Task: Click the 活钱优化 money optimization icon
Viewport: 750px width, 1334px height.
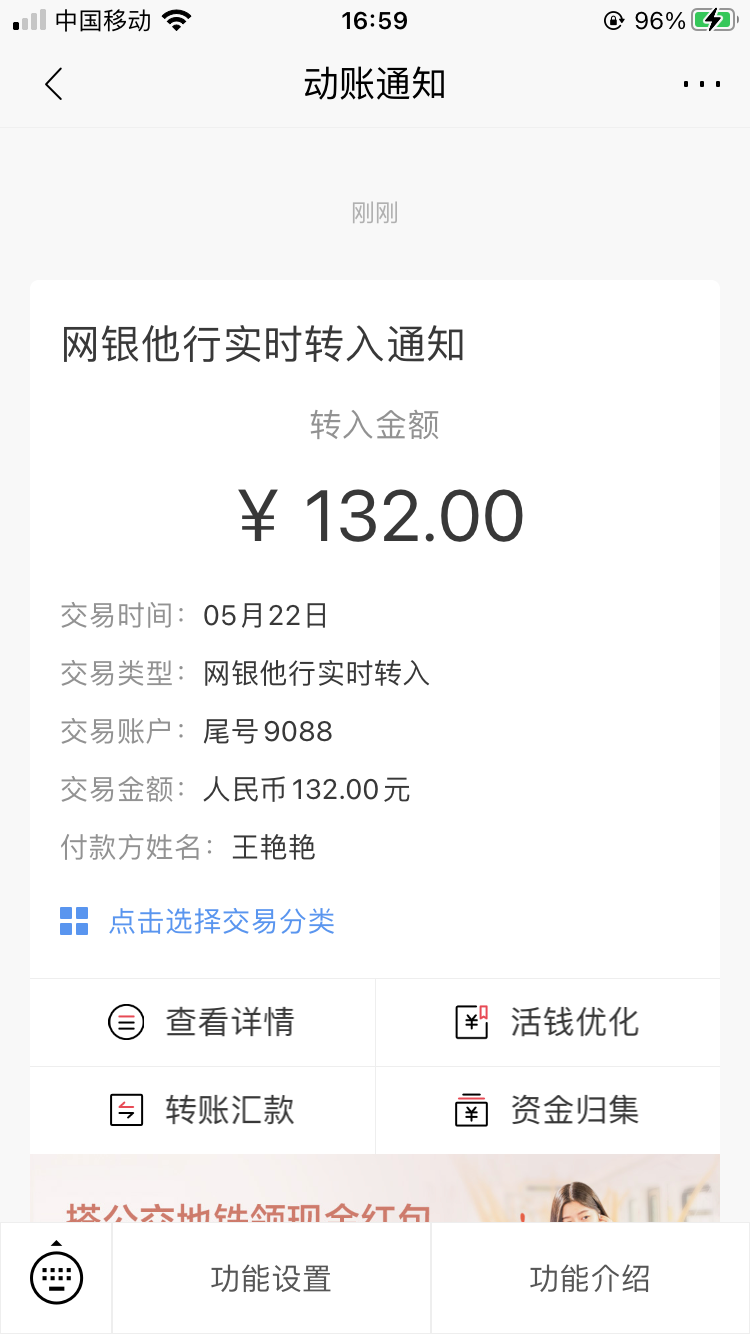Action: pyautogui.click(x=471, y=1022)
